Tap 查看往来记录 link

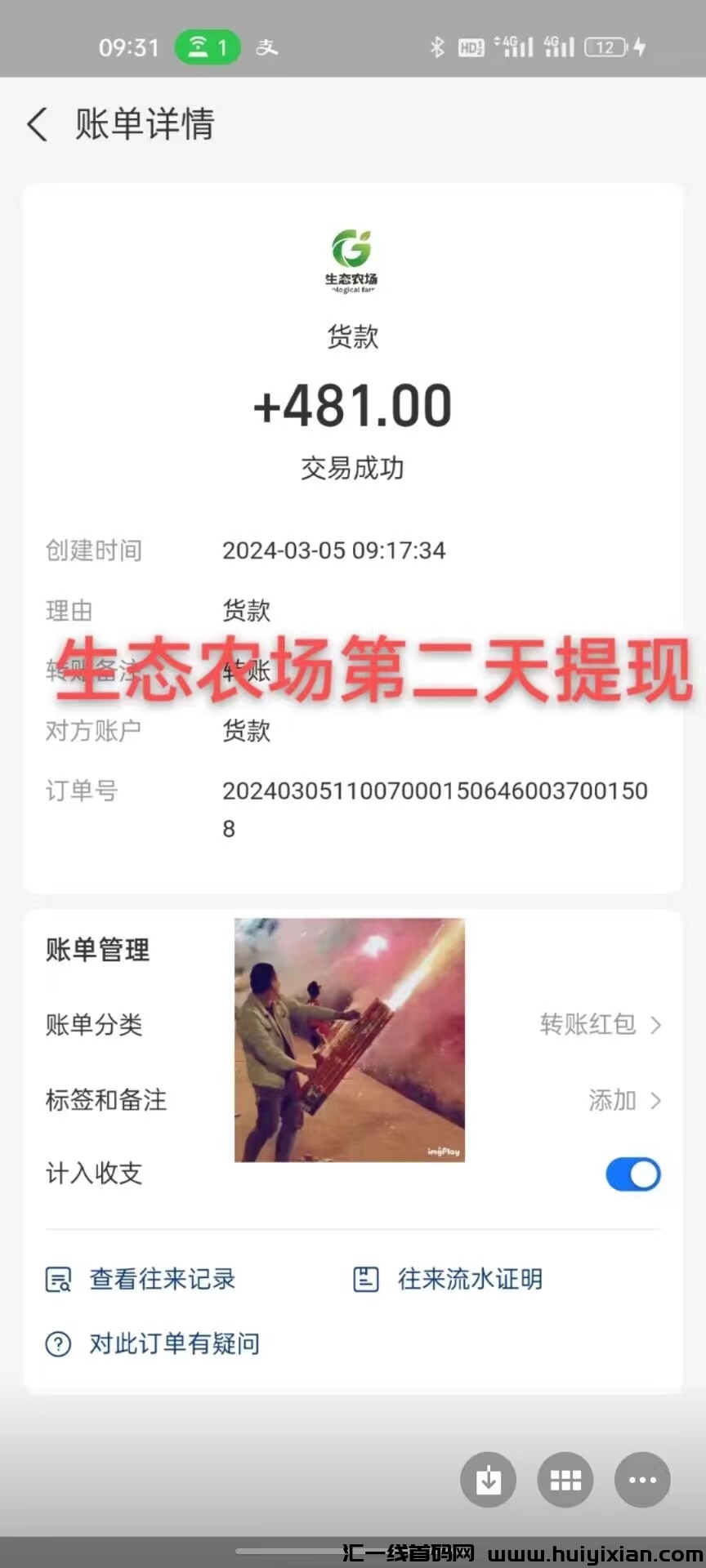[162, 1279]
